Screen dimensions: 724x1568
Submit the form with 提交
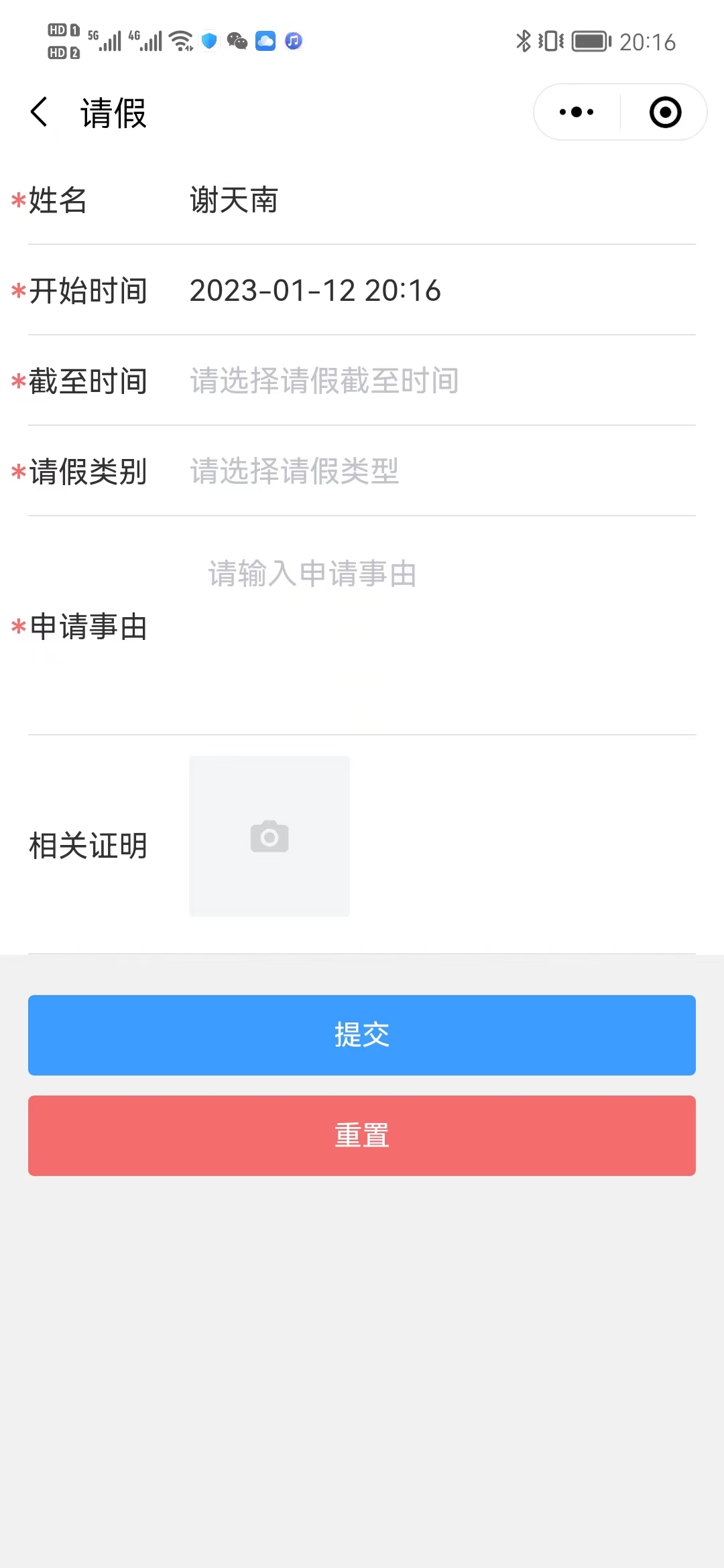[x=362, y=1035]
